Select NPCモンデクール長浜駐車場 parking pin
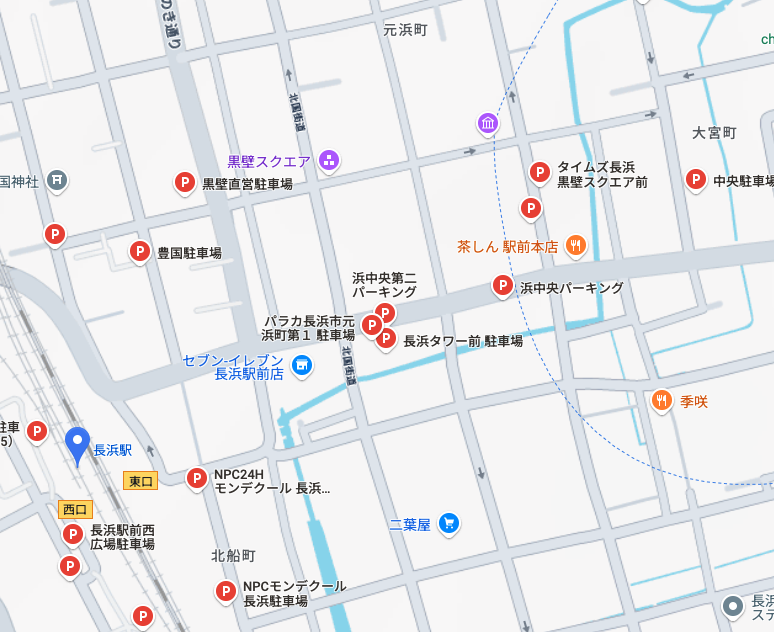 [226, 592]
